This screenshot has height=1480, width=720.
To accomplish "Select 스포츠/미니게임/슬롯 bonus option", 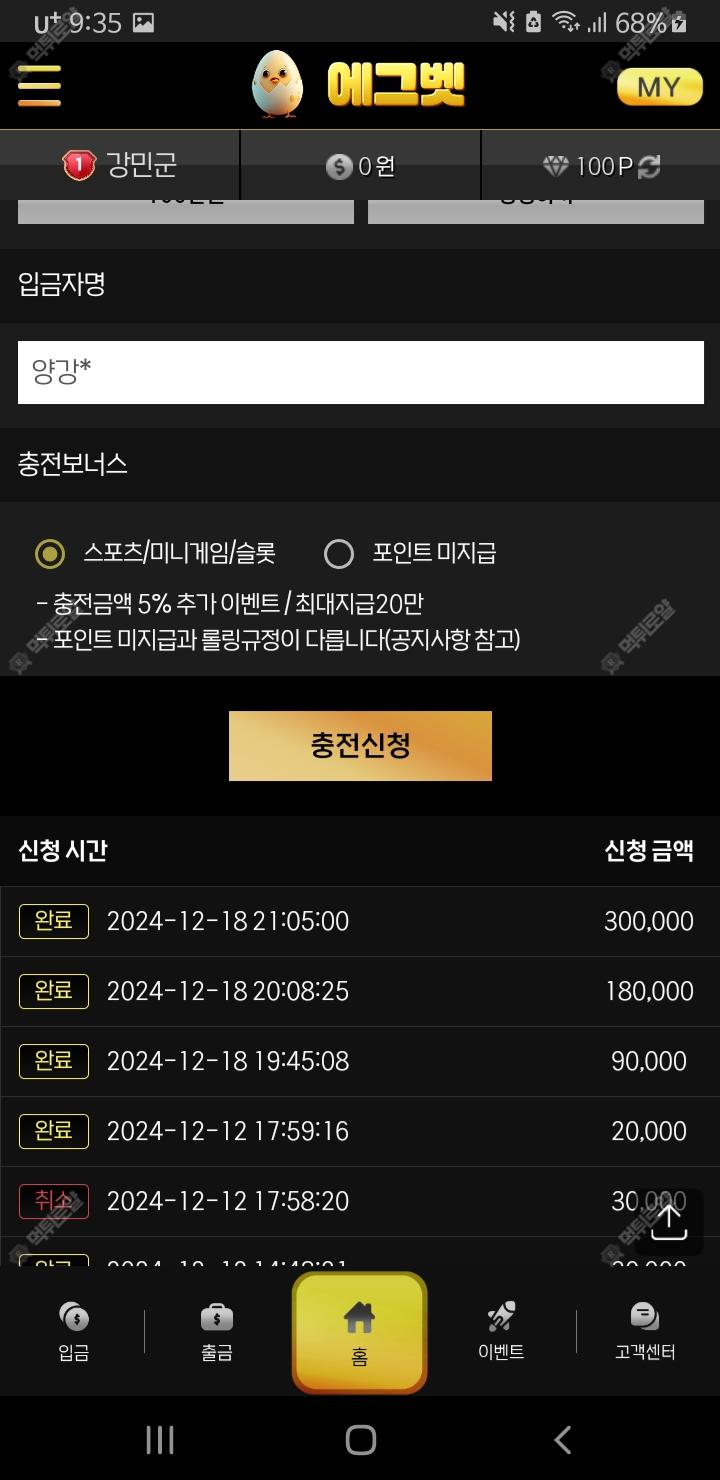I will (x=50, y=553).
